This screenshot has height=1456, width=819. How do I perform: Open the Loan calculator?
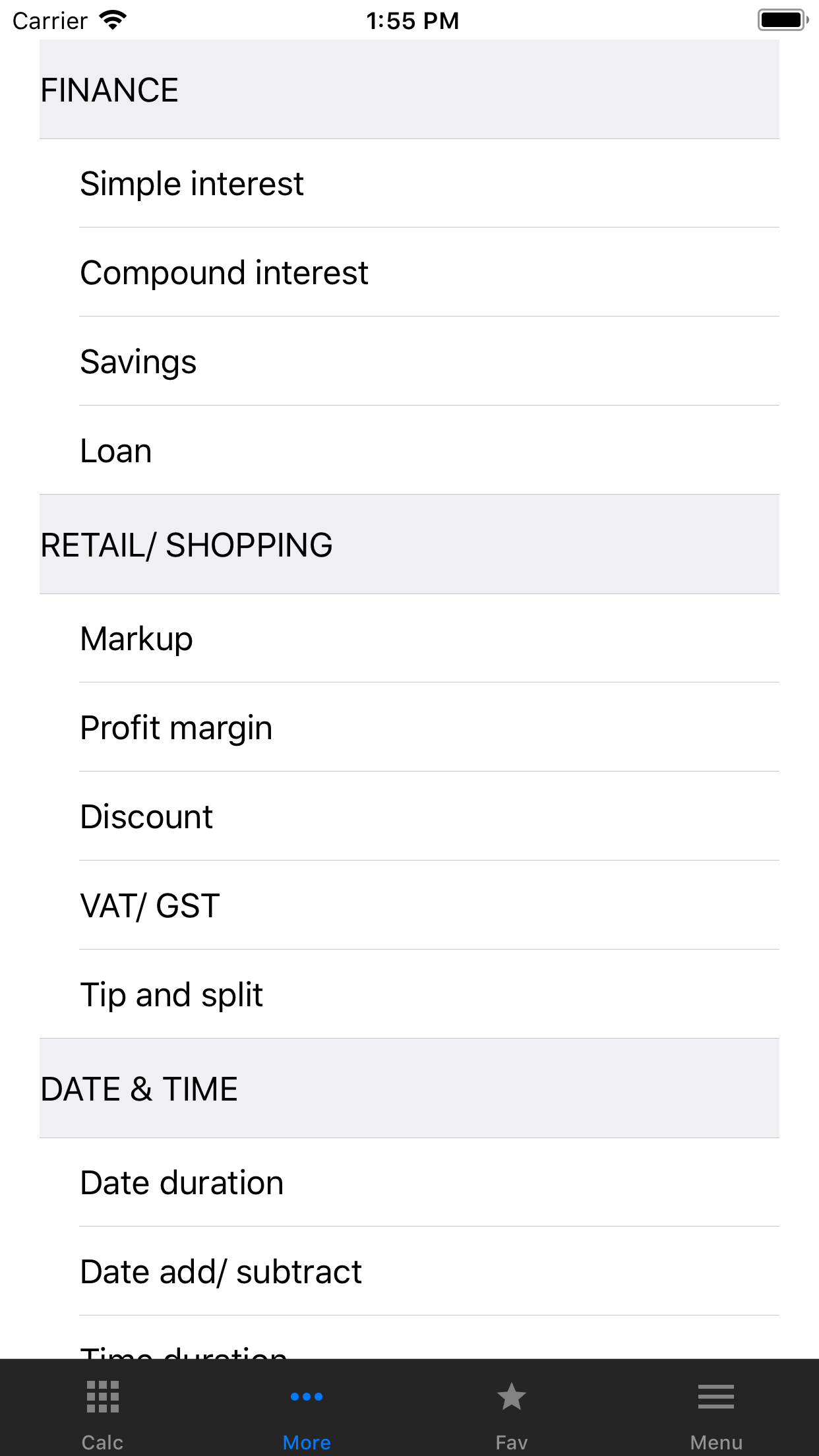point(115,450)
